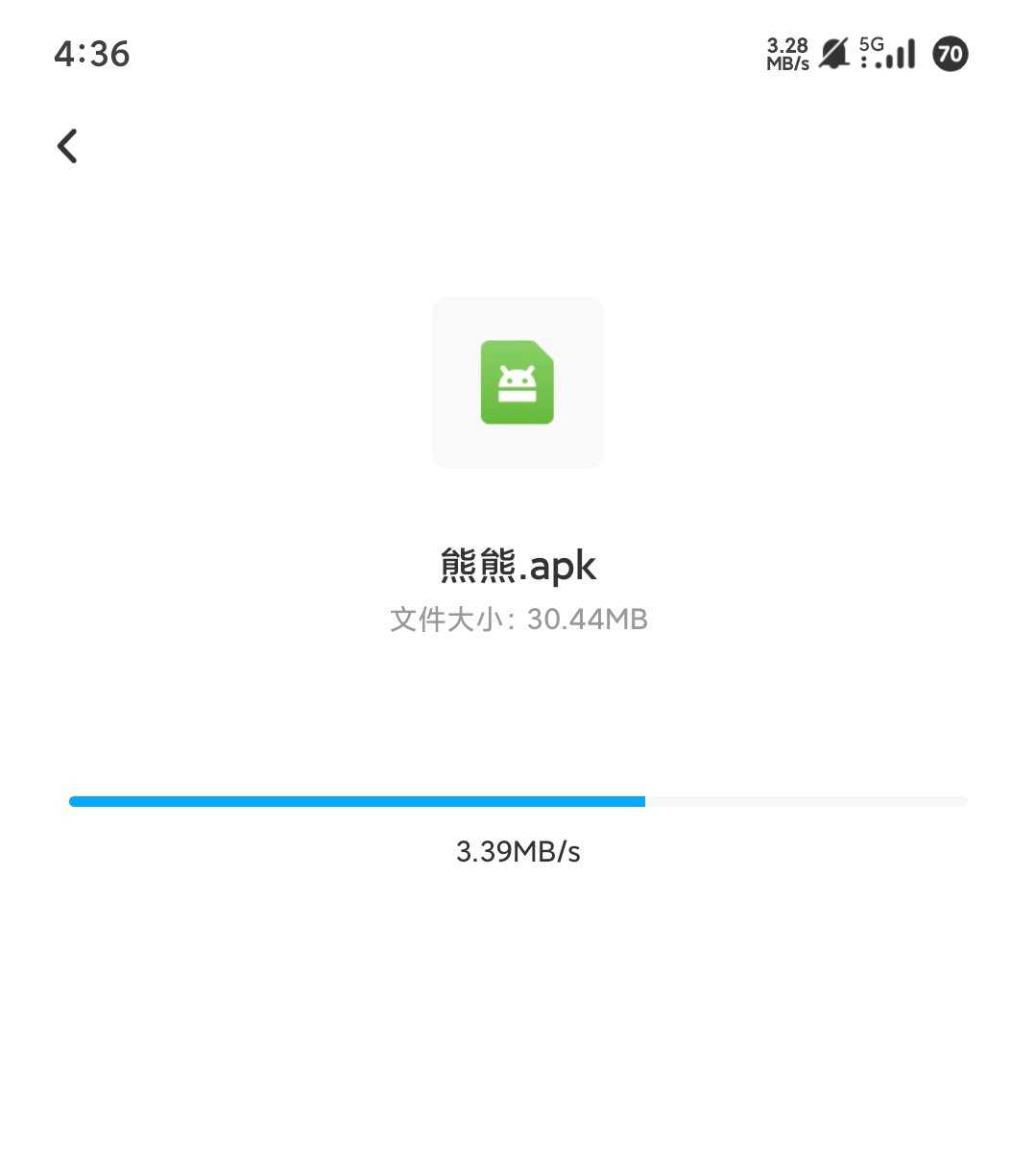Viewport: 1036px width, 1168px height.
Task: Click the end of the progress track
Action: point(960,800)
